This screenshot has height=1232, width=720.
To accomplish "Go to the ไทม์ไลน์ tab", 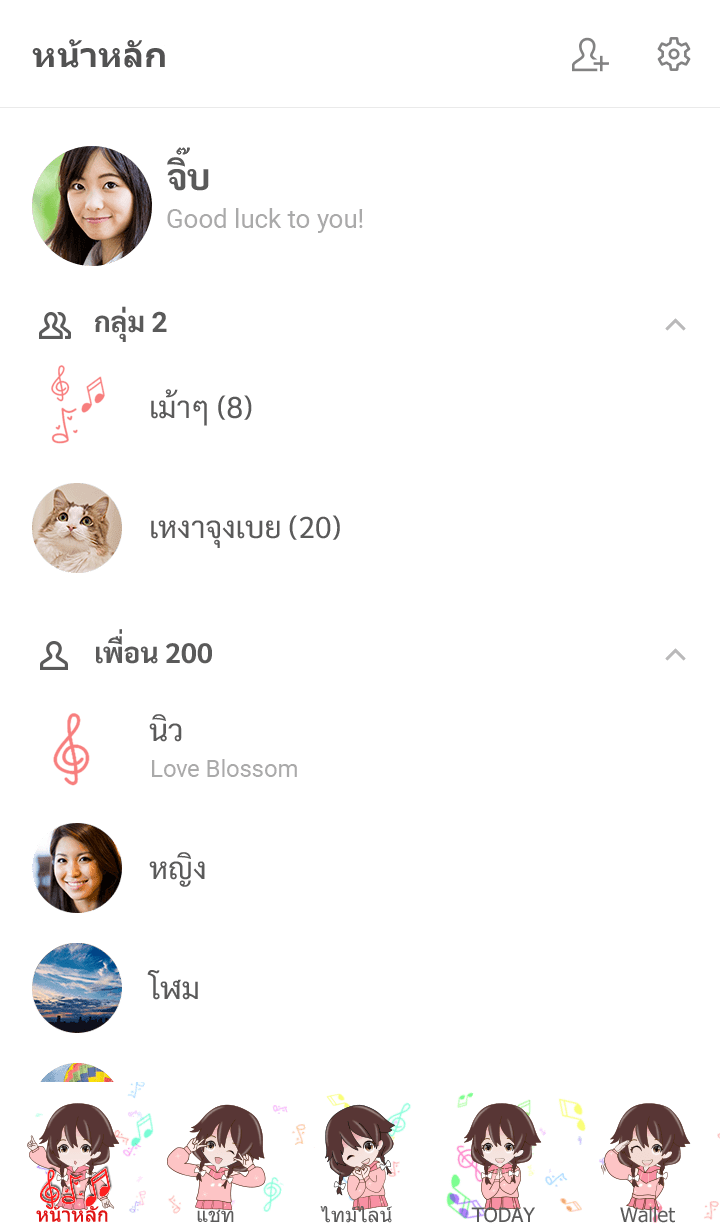I will pos(357,1160).
